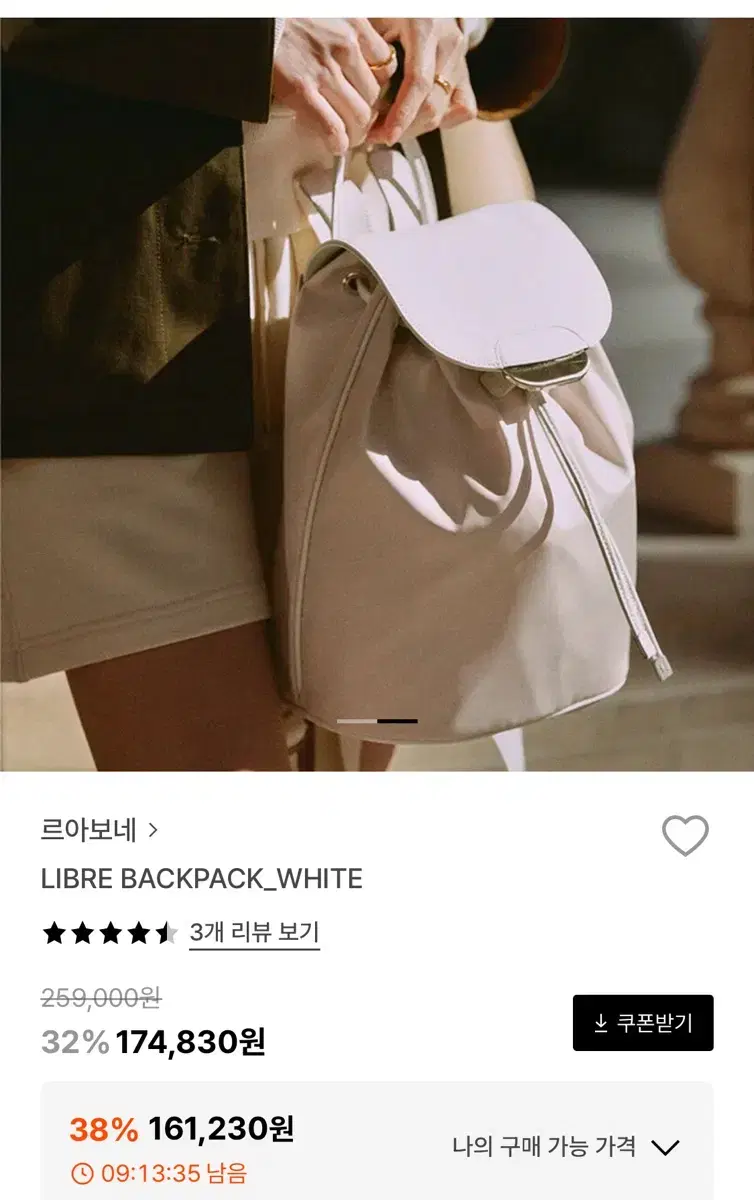This screenshot has width=754, height=1200.
Task: Click the down chevron icon in the price banner
Action: tap(665, 1147)
